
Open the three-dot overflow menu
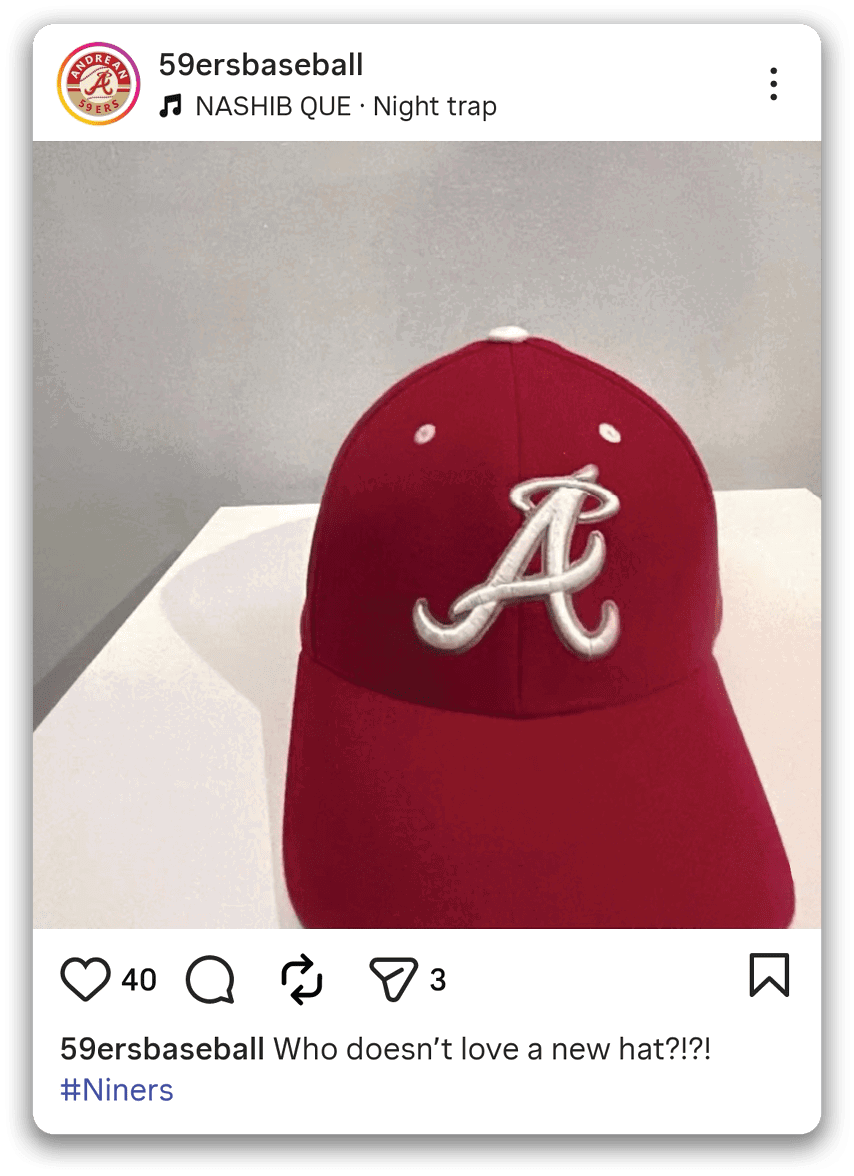click(x=773, y=84)
